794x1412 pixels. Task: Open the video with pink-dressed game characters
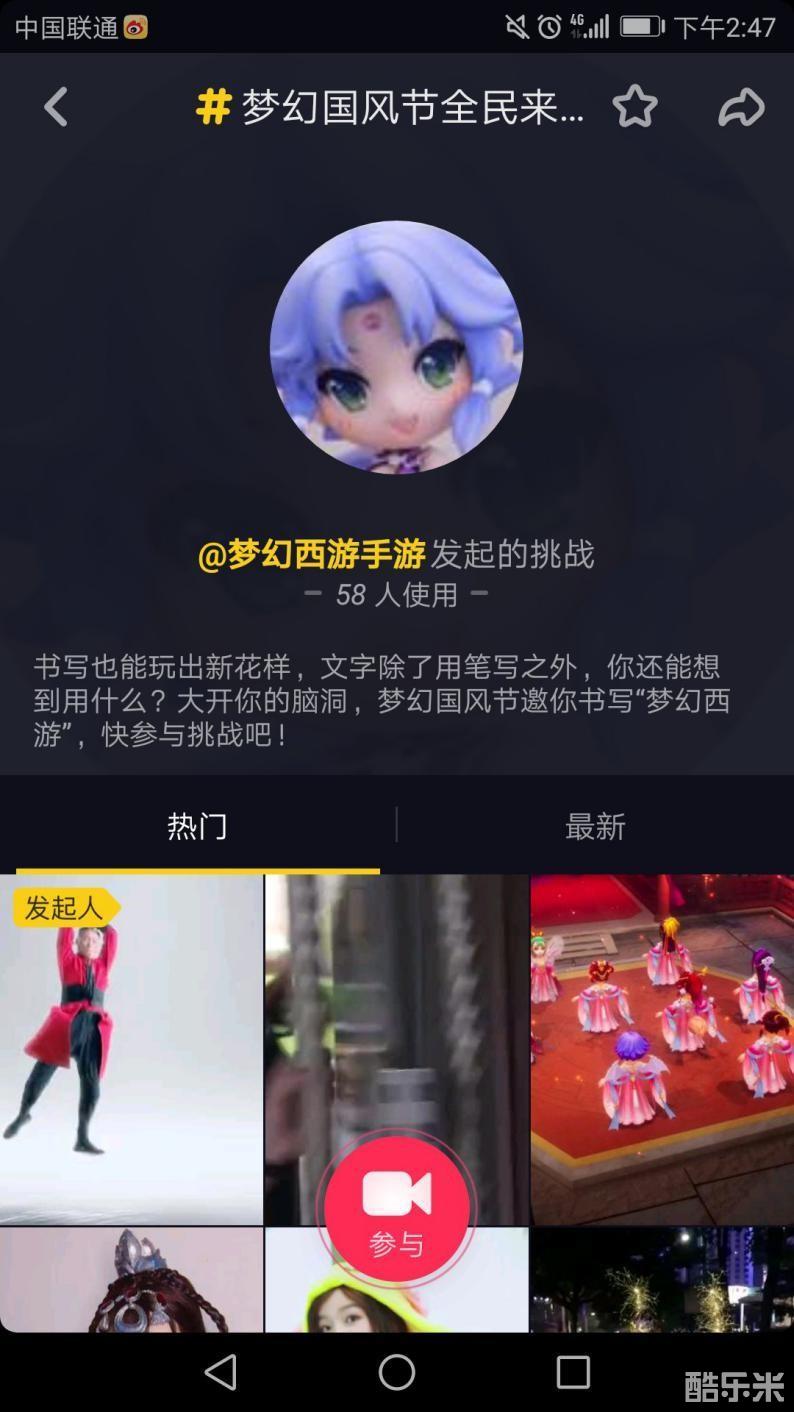coord(662,1049)
